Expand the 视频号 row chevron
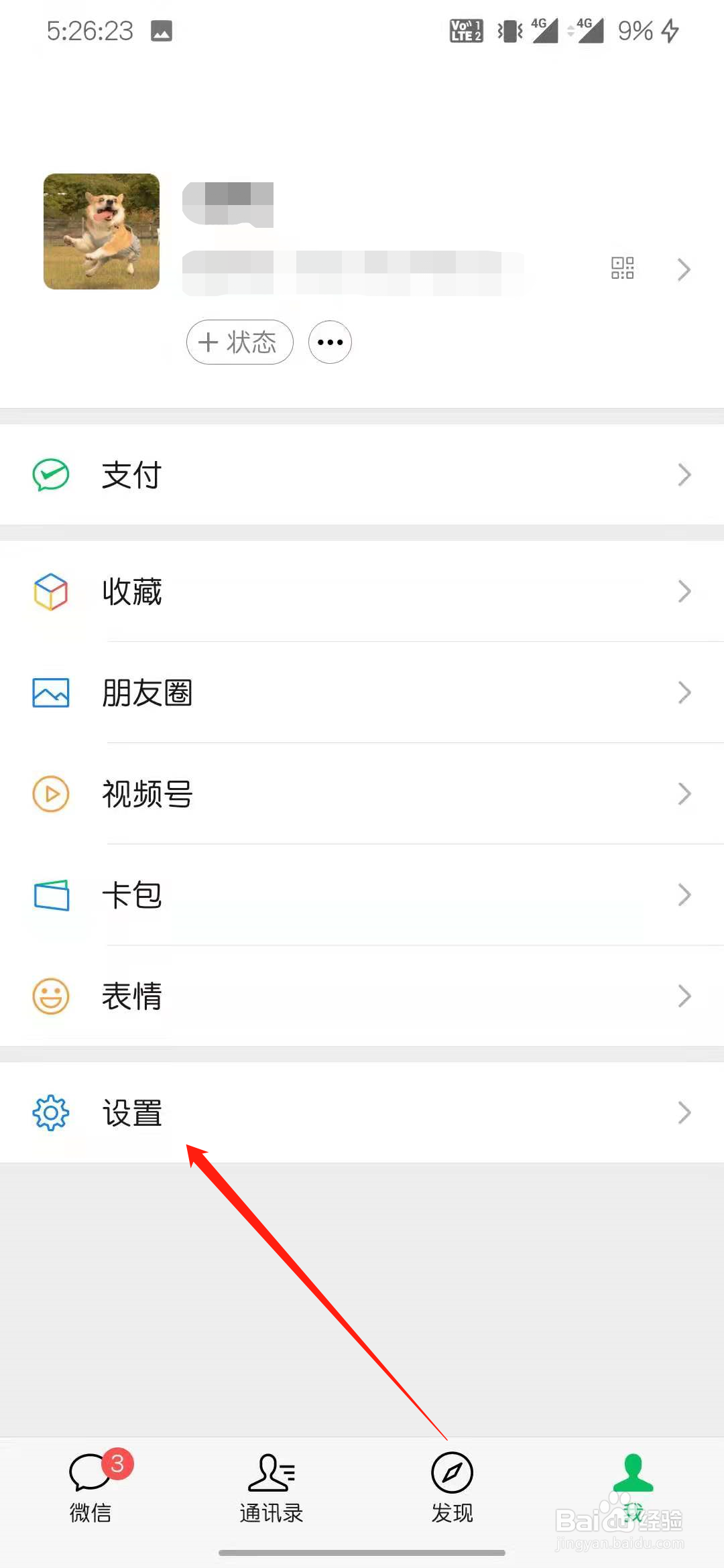Screen dimensions: 724x1568 683,794
